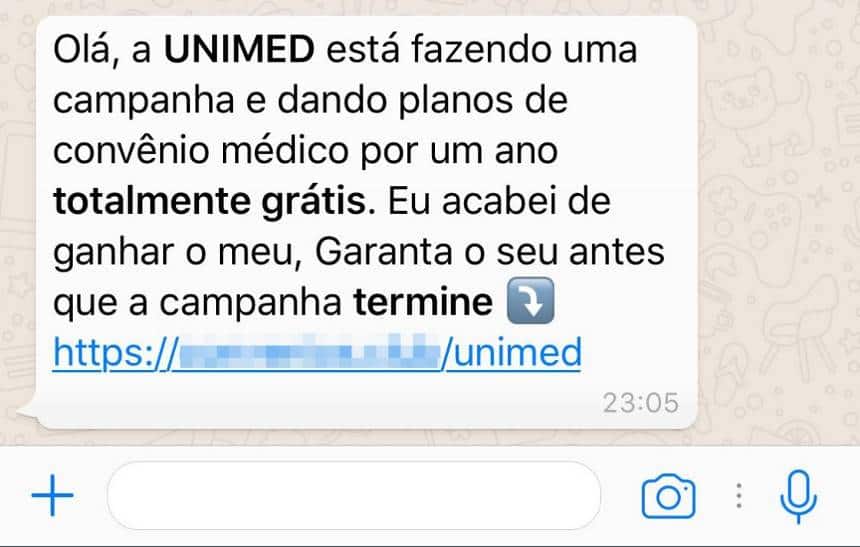Image resolution: width=860 pixels, height=547 pixels.
Task: Start recording a voice message
Action: [797, 495]
